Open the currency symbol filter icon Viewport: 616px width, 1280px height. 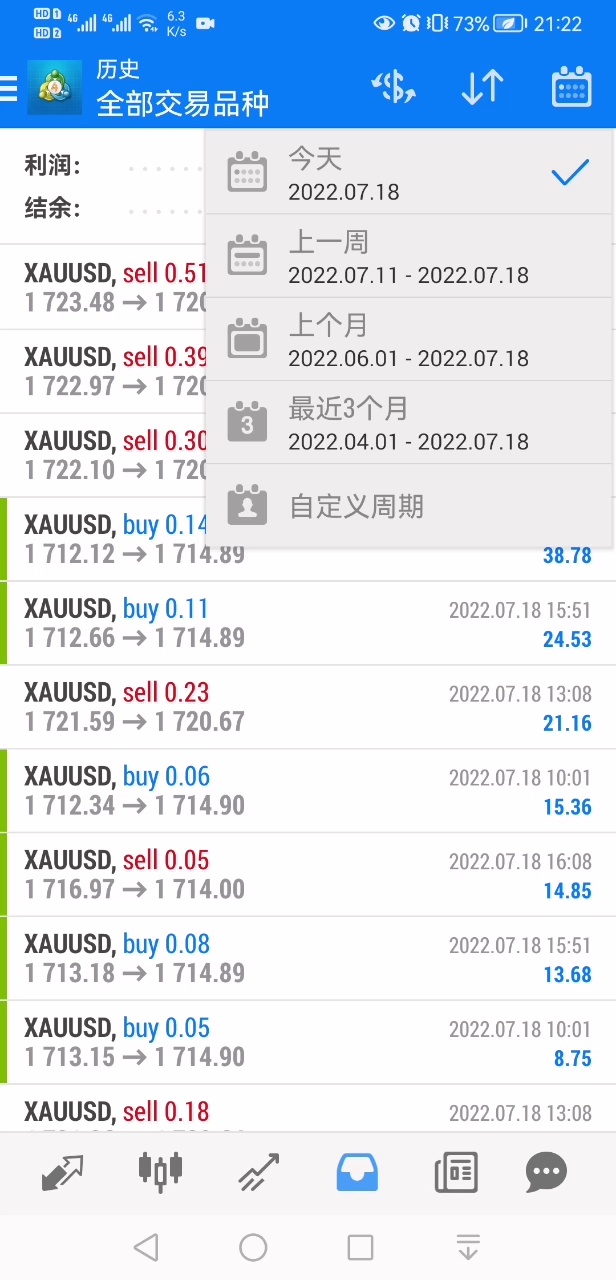[x=394, y=88]
